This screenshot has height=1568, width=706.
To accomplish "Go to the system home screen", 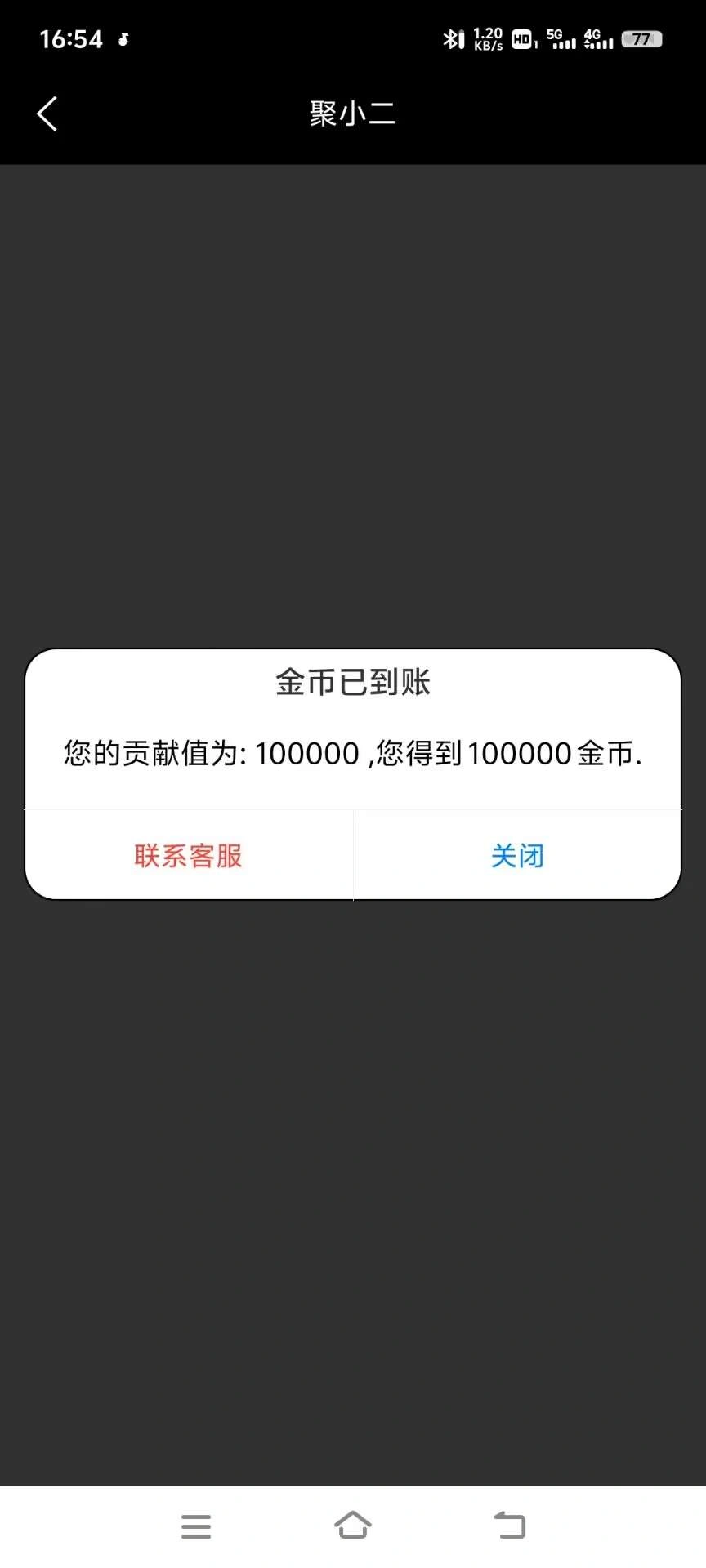I will pos(352,1525).
